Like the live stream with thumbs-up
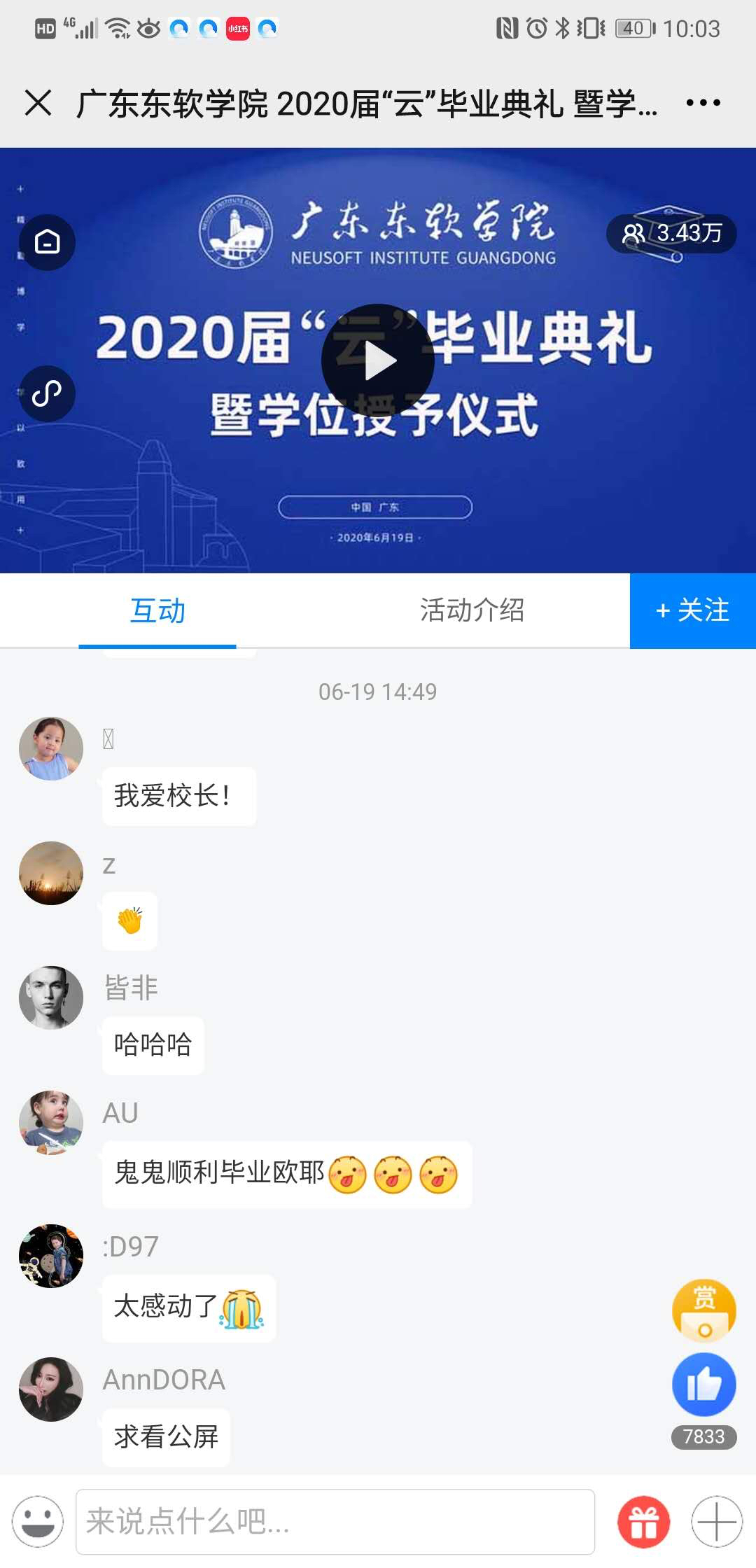This screenshot has height=1568, width=756. [703, 1385]
